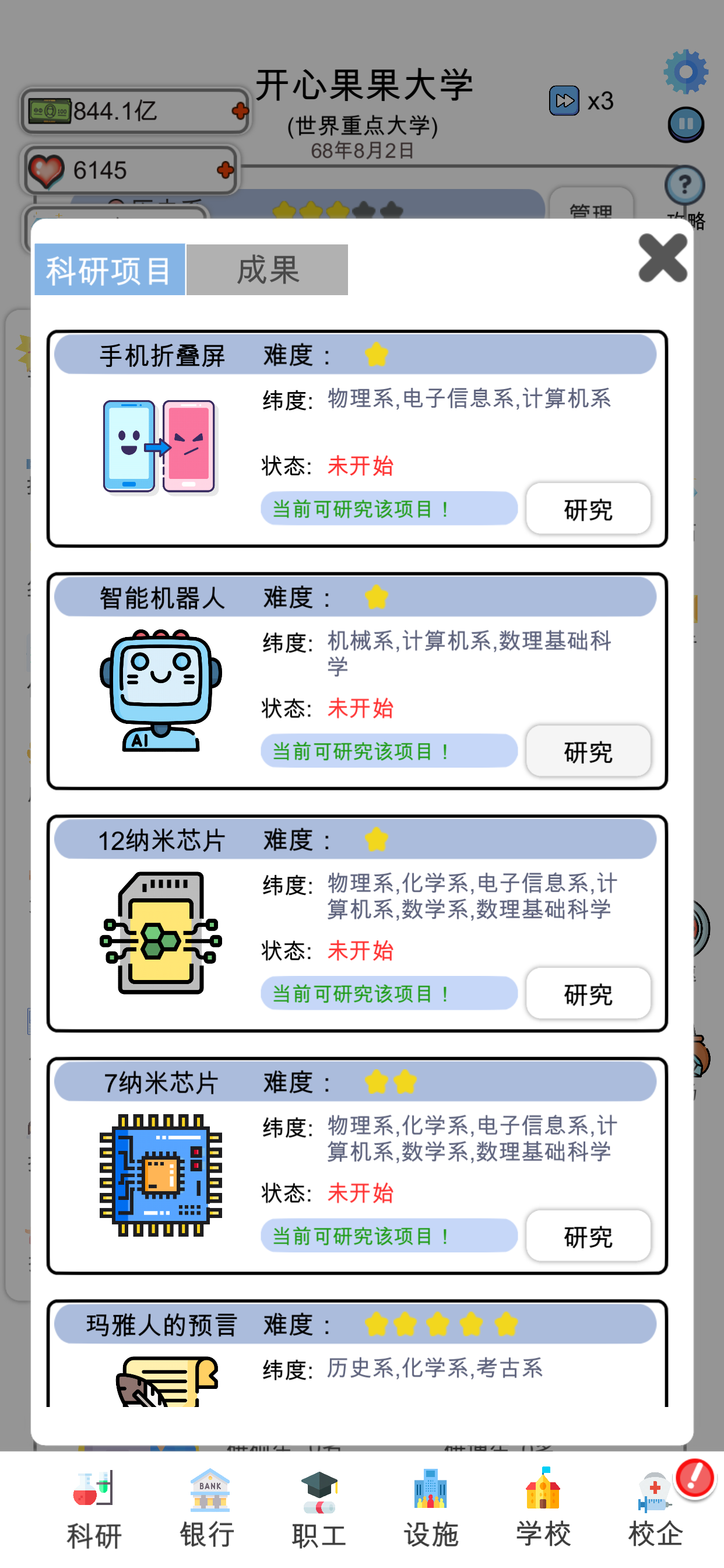Begin researching 12纳米芯片
This screenshot has height=1568, width=724.
[588, 993]
